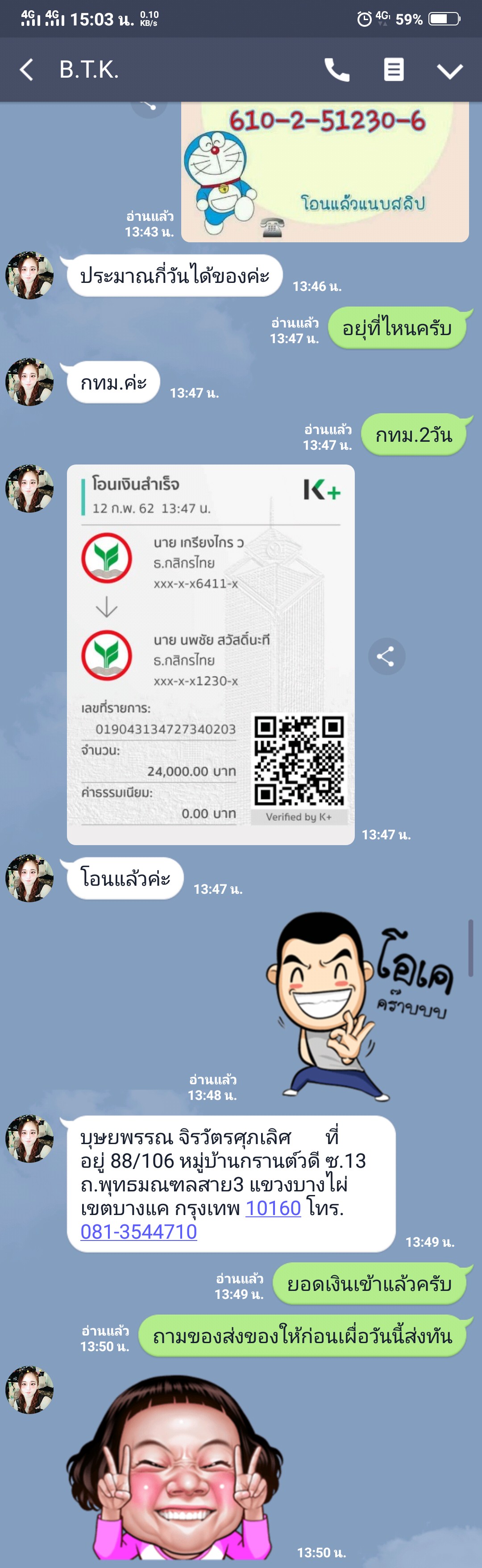
Task: Open the K+ transfer slip image
Action: click(211, 654)
